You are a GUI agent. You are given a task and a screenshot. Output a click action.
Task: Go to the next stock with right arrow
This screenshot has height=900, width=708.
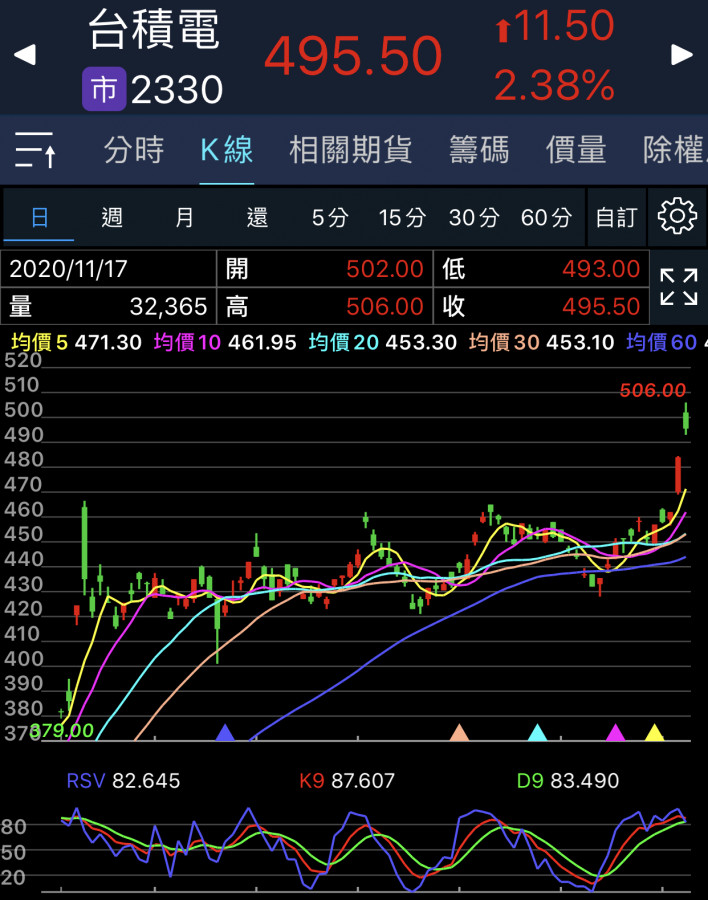click(x=682, y=55)
